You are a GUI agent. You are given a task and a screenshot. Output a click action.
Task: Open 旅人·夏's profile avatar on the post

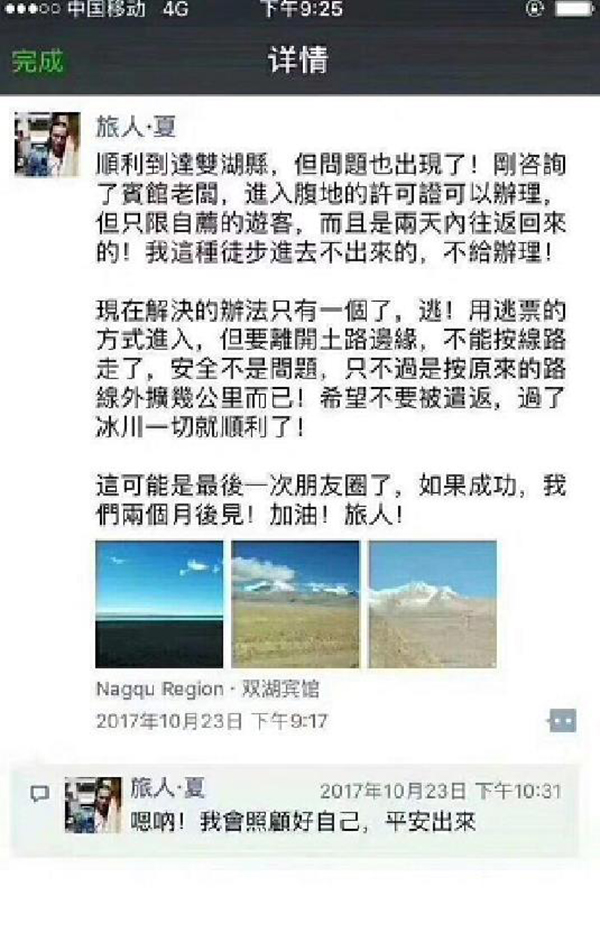(47, 144)
